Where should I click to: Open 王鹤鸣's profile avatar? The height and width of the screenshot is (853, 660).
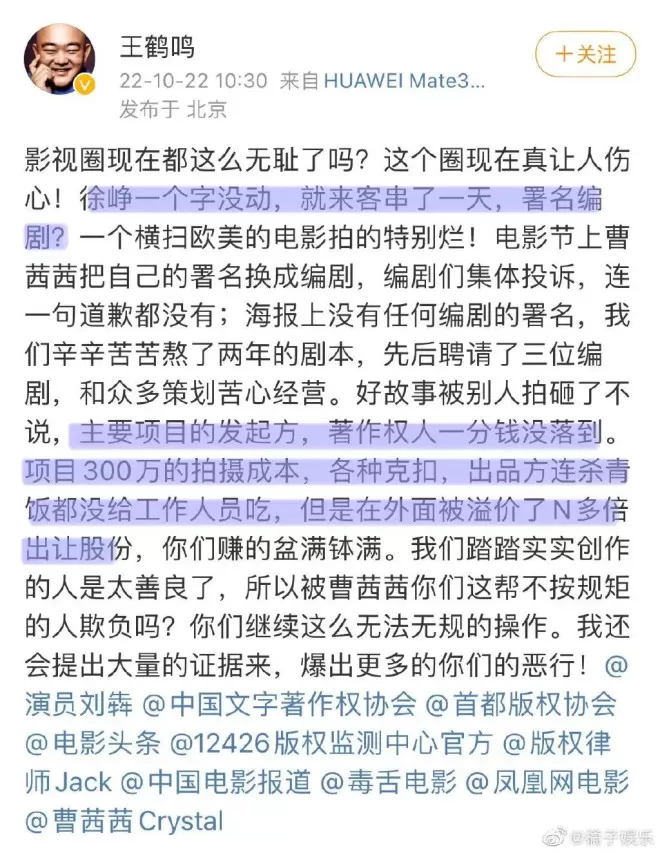(x=60, y=59)
